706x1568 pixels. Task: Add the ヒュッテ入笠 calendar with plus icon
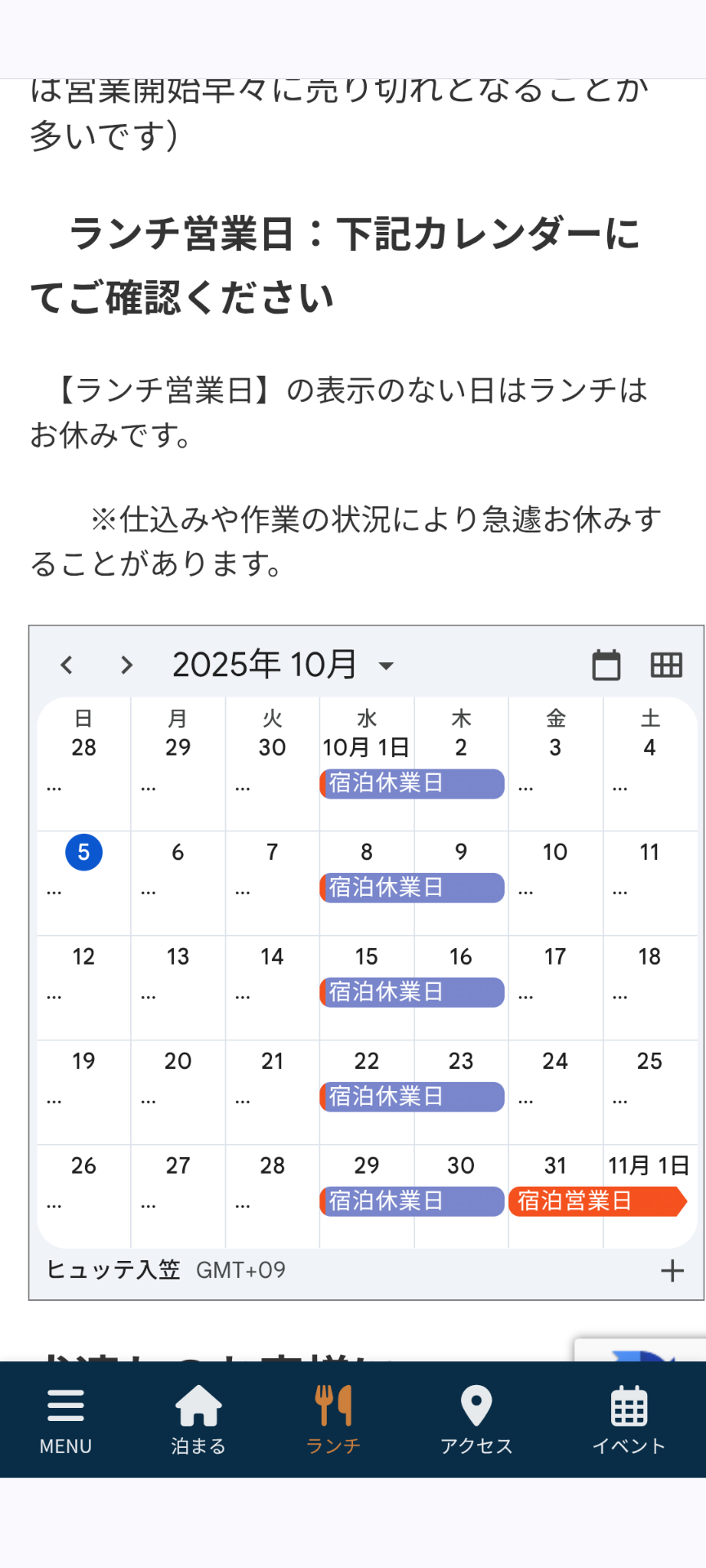tap(672, 1271)
